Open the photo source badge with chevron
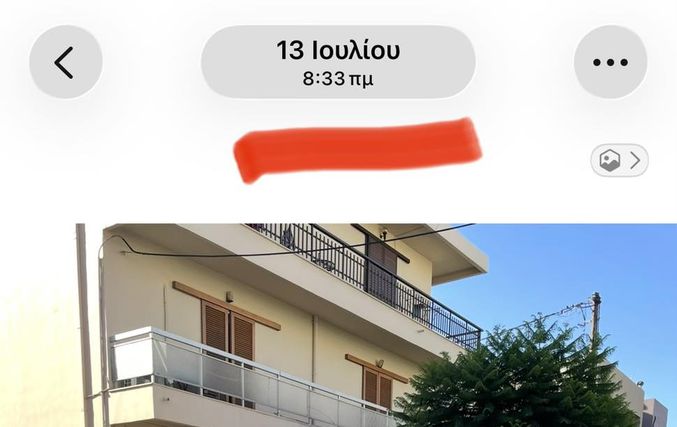Image resolution: width=677 pixels, height=427 pixels. tap(619, 160)
